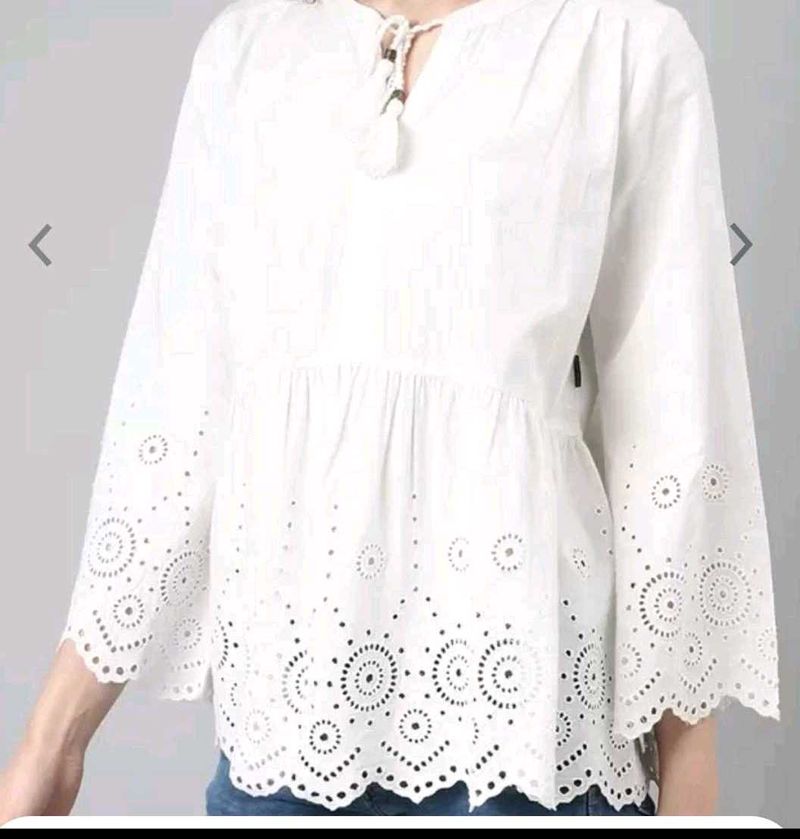Go to the previous product image
The image size is (800, 839).
[40, 245]
